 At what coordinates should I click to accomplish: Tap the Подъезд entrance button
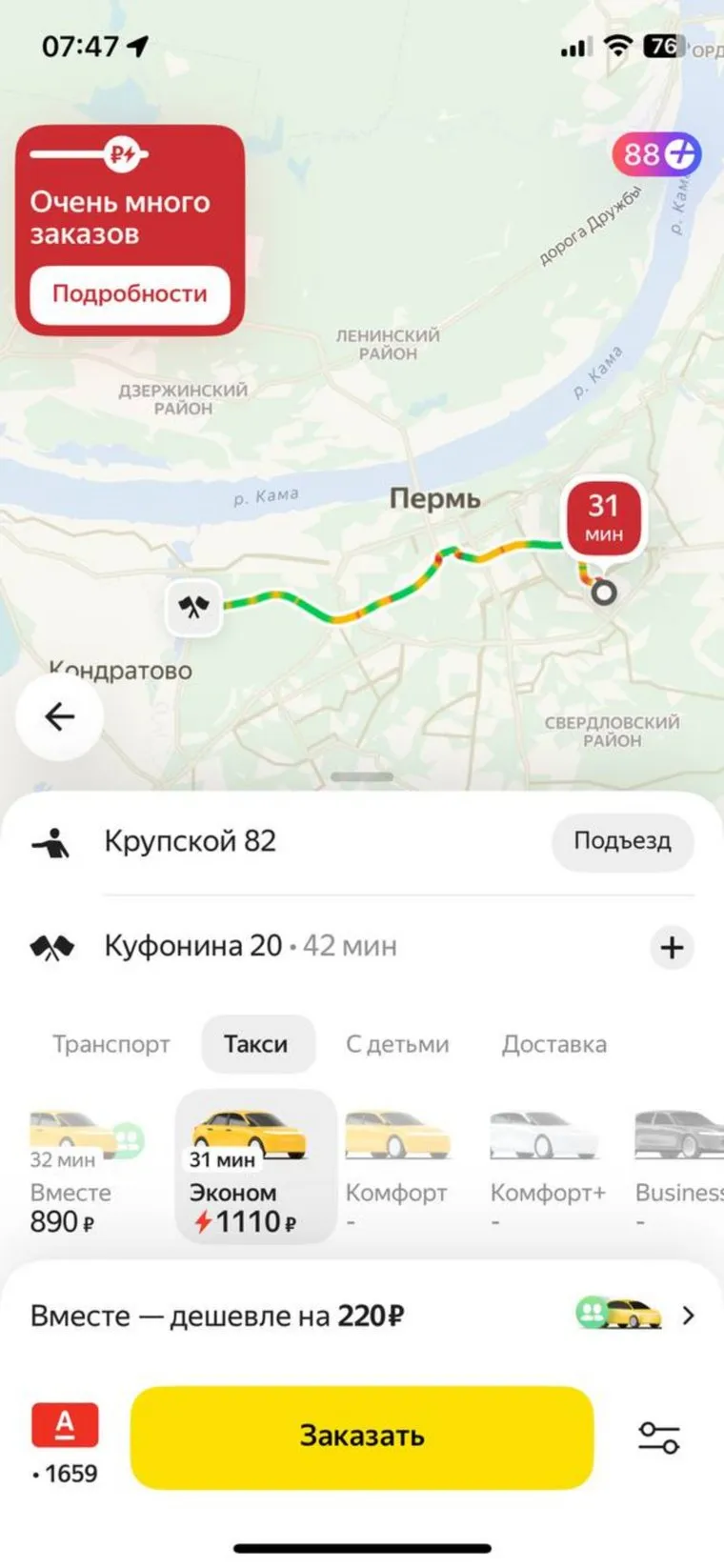click(622, 841)
